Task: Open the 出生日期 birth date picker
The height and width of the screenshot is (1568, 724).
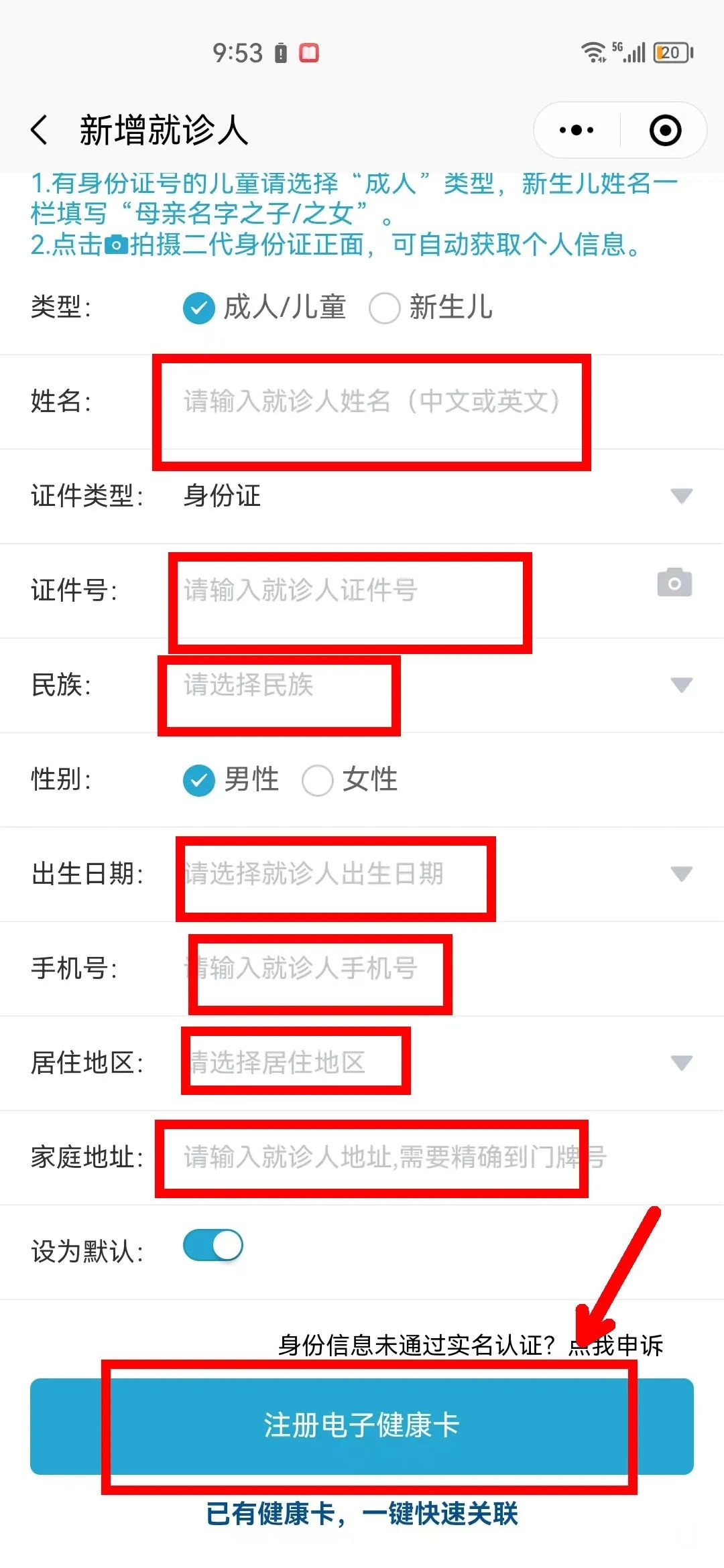Action: pos(429,874)
